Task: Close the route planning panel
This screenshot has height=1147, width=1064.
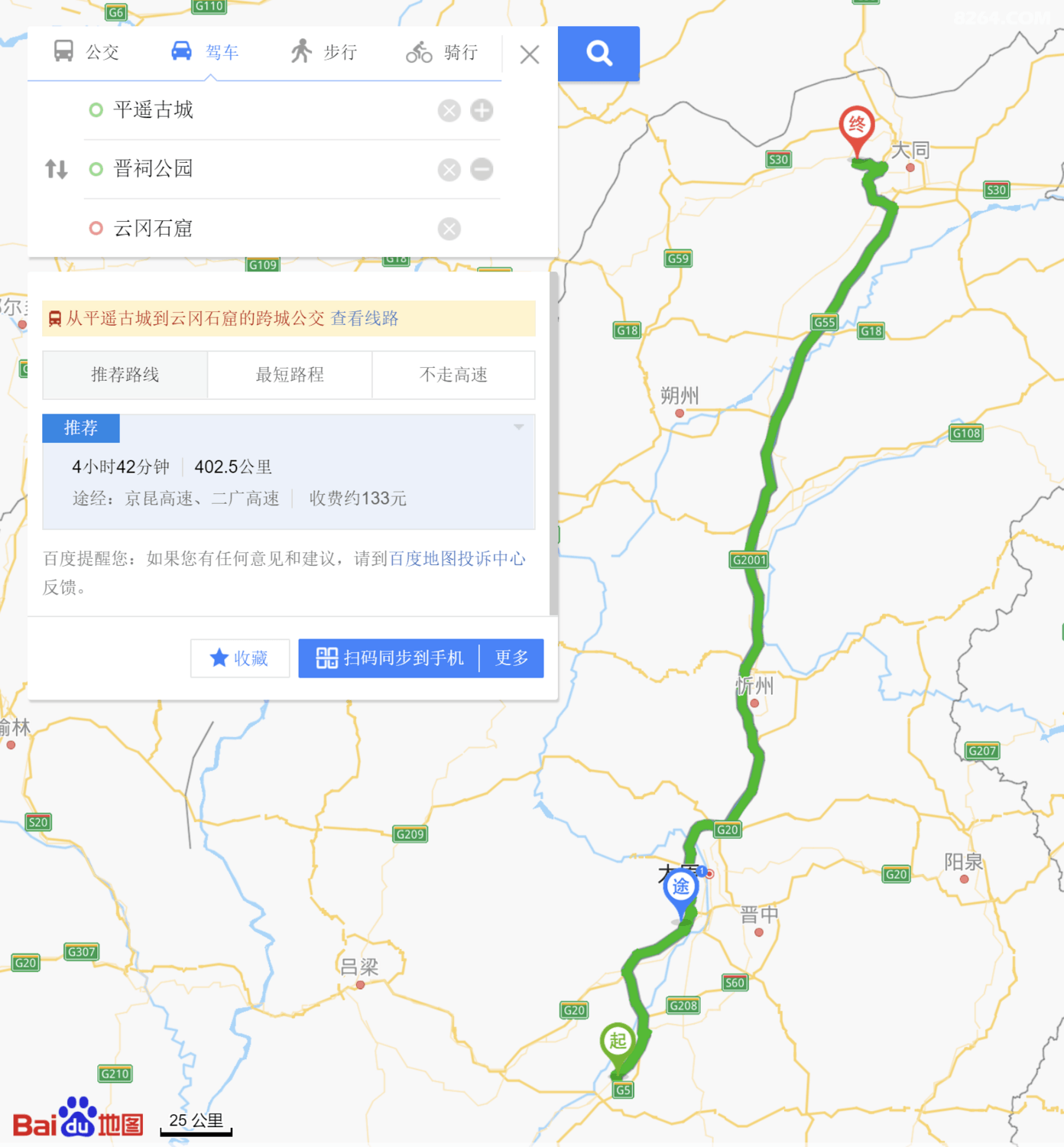Action: [529, 54]
